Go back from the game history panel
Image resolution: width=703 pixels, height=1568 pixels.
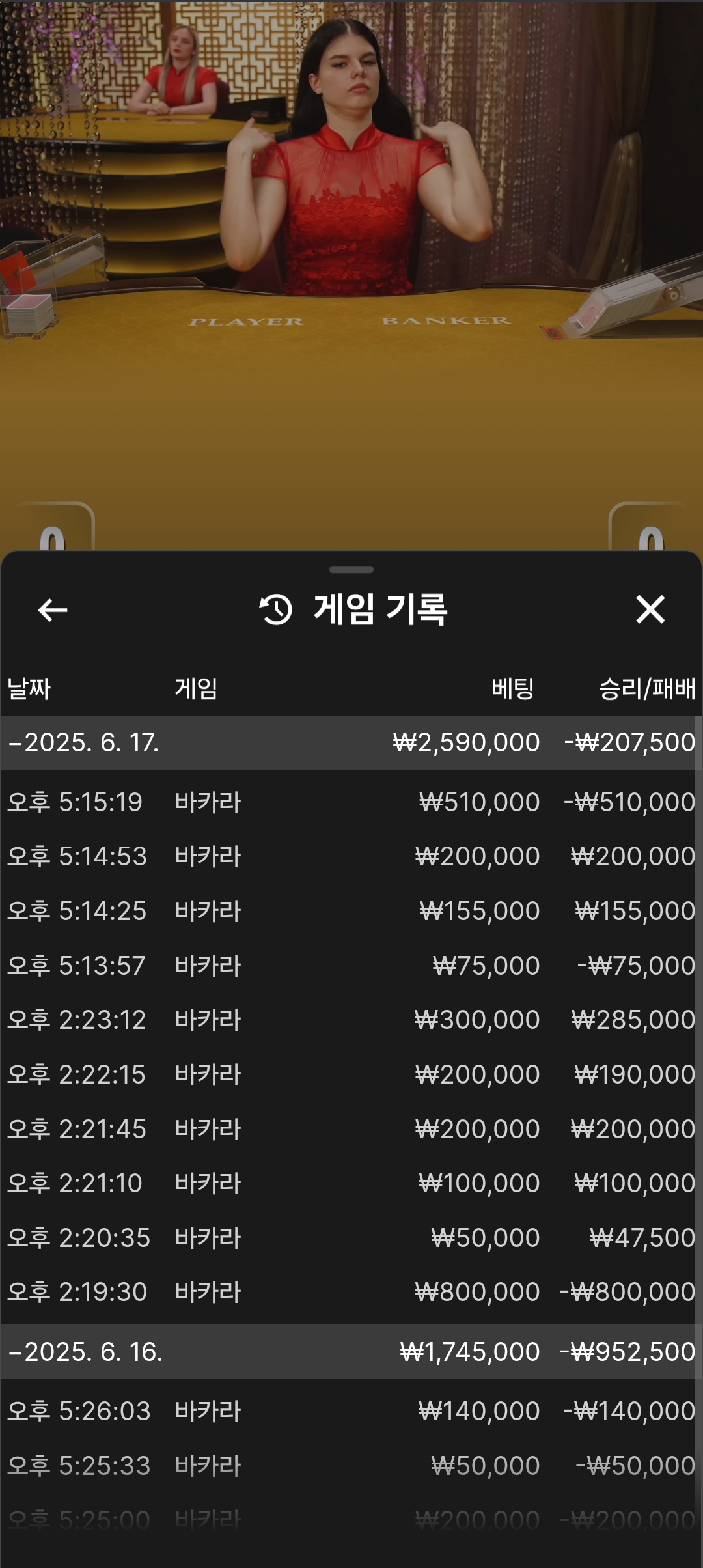point(53,610)
